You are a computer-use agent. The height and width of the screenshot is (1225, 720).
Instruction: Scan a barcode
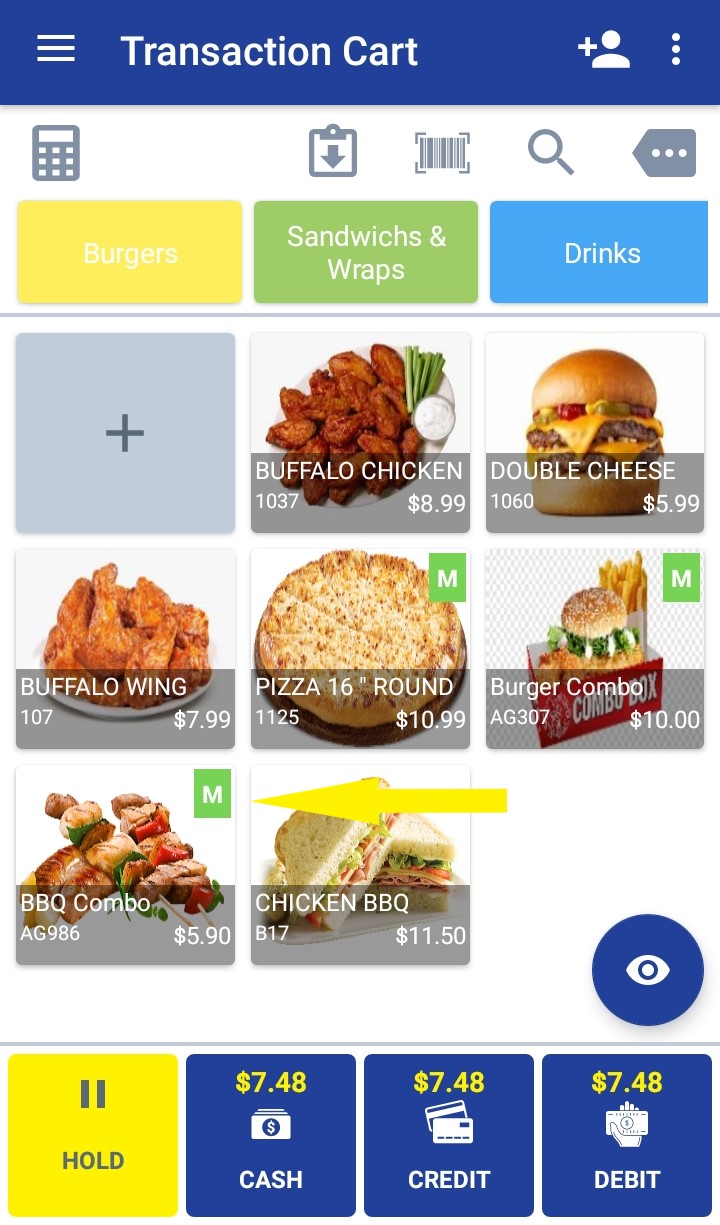coord(442,153)
